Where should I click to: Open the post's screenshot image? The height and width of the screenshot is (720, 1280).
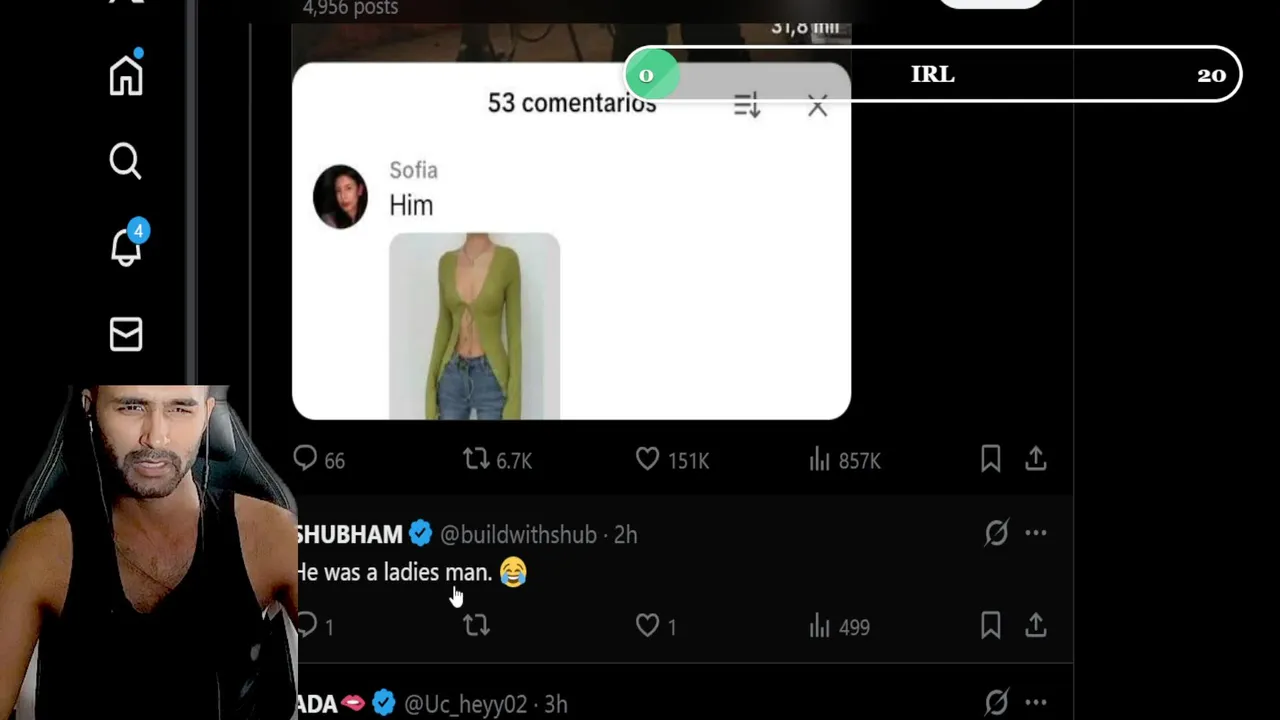click(571, 240)
